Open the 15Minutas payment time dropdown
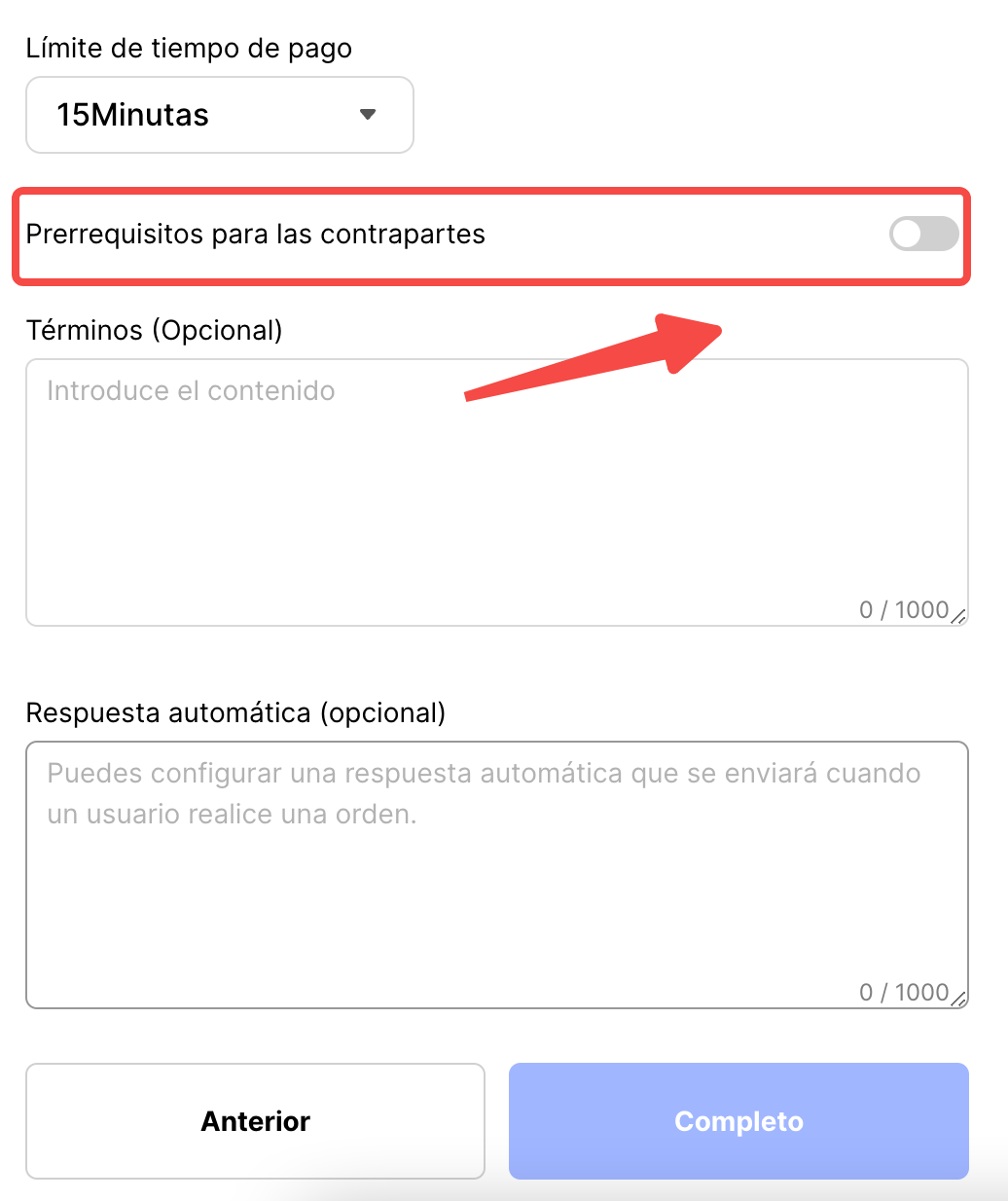Screen dimensions: 1008x1201 tap(220, 115)
